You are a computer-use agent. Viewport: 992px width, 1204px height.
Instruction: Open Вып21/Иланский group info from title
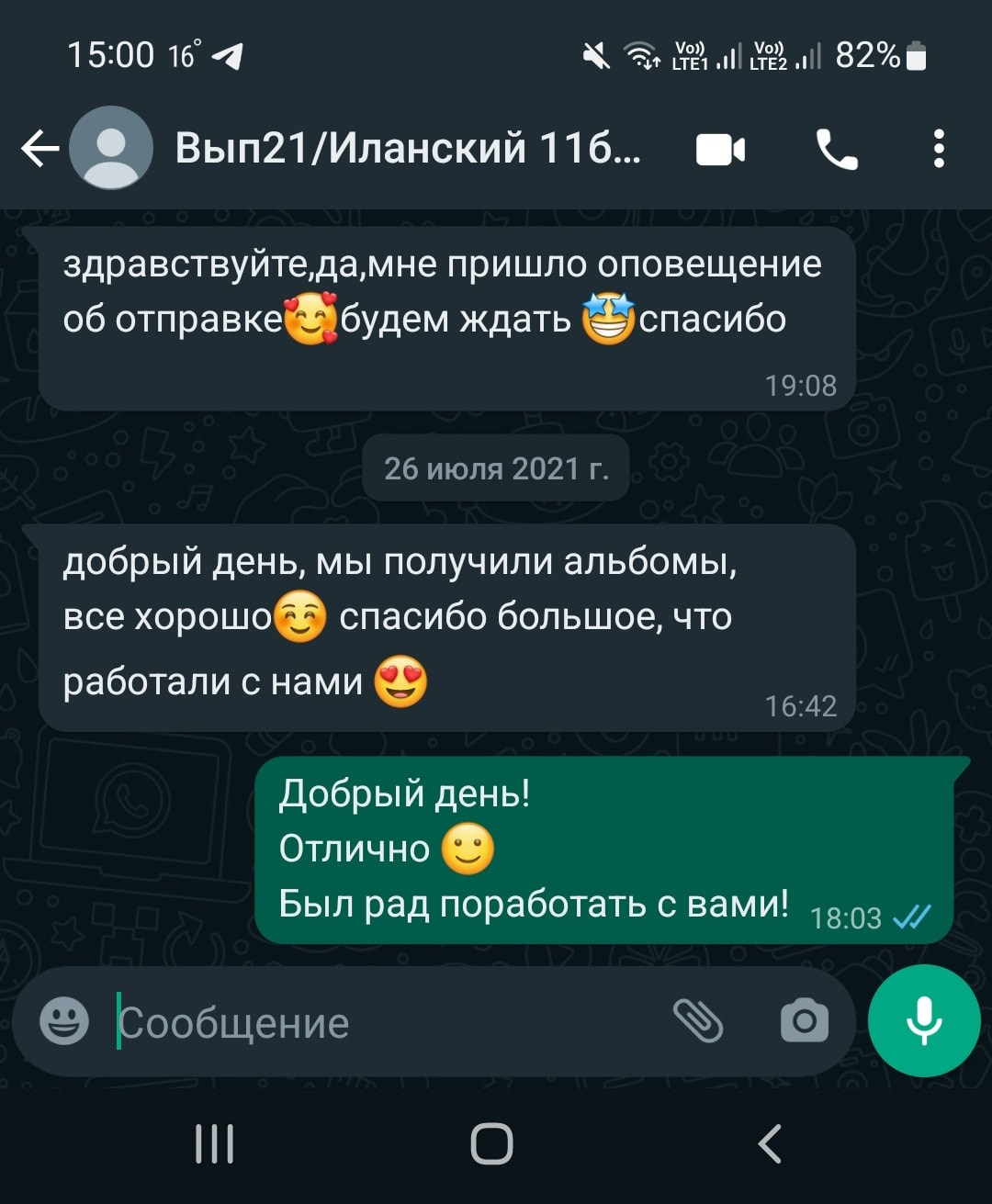click(x=408, y=149)
